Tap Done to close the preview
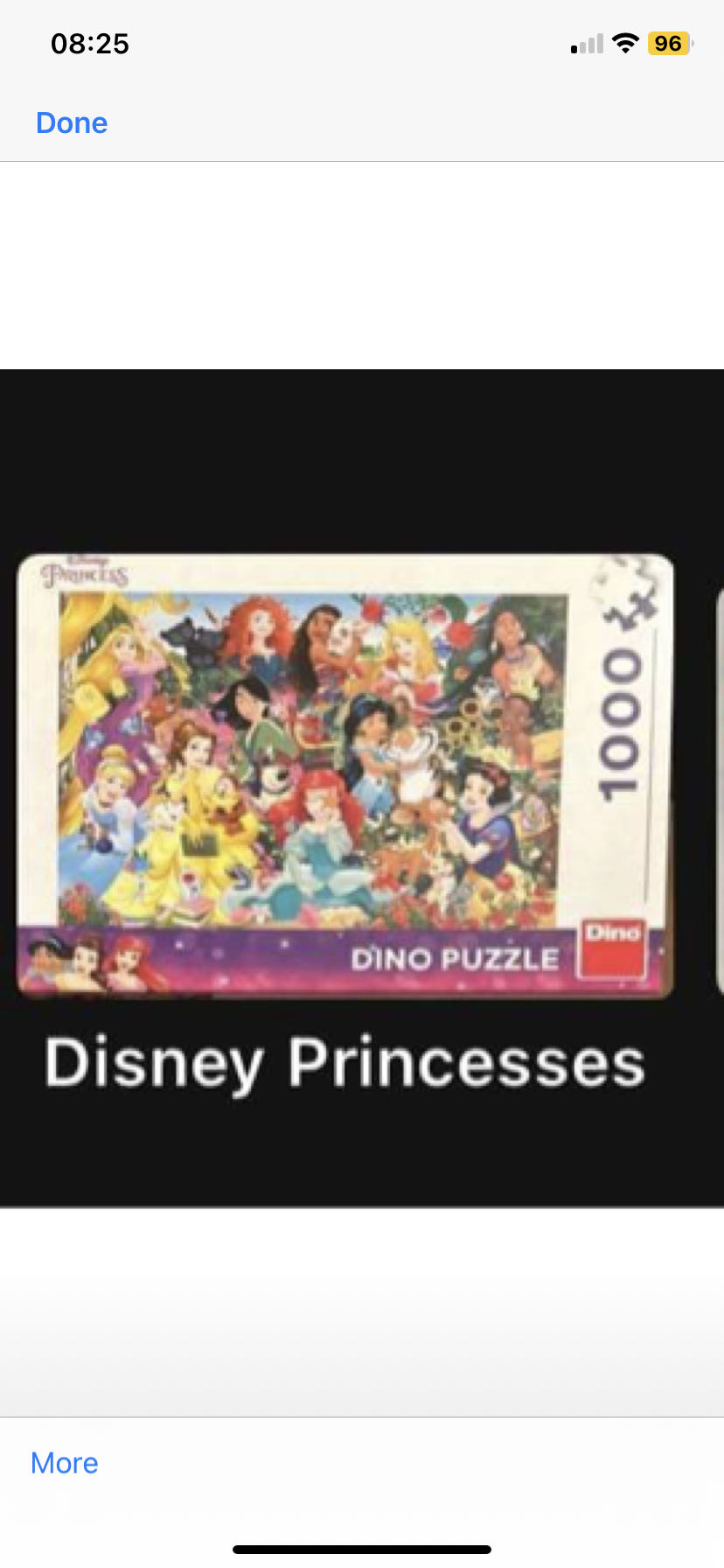 point(72,123)
